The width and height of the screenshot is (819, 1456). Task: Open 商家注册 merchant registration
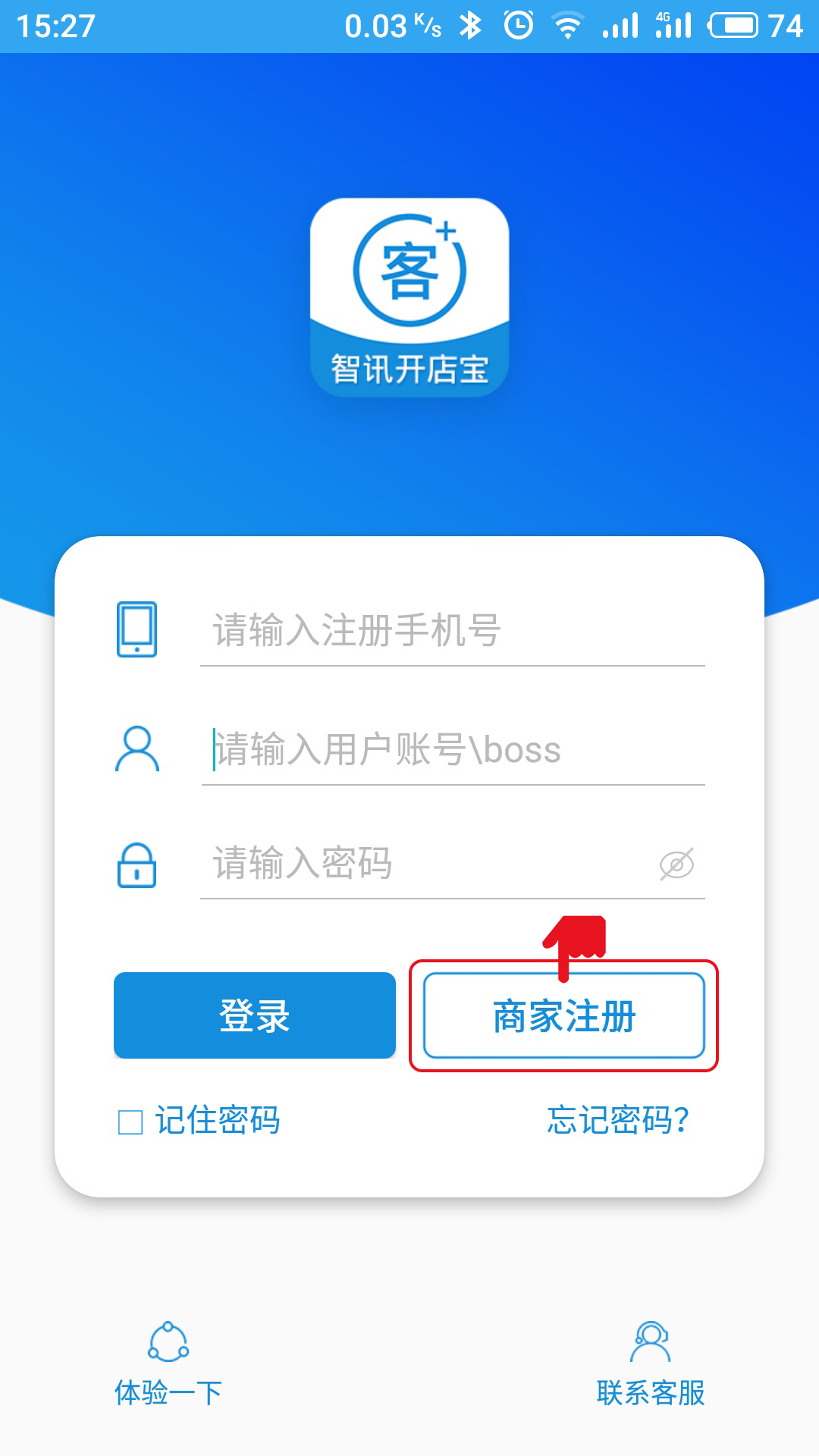click(x=563, y=1016)
